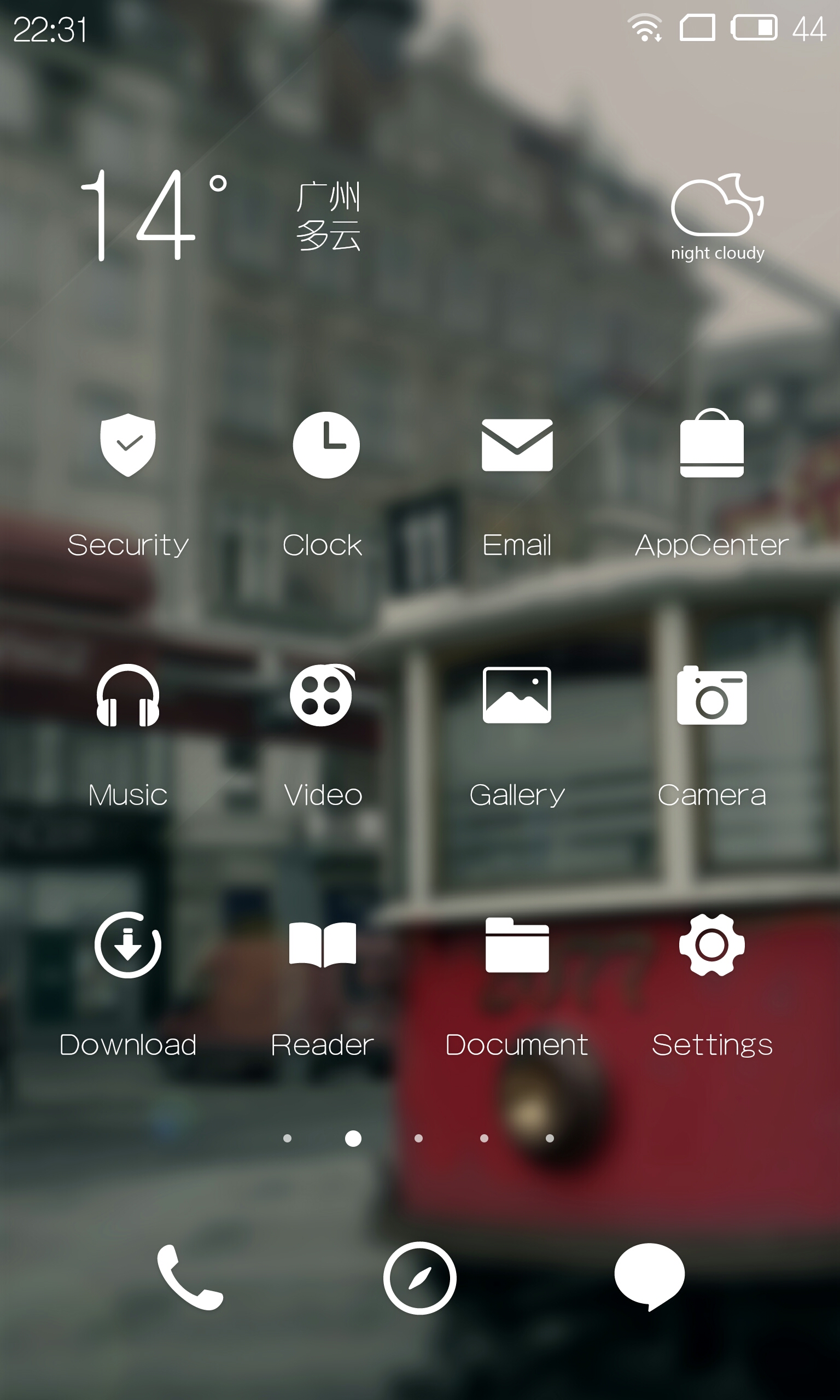The image size is (840, 1400).
Task: Open the compass browser in dock
Action: pyautogui.click(x=419, y=1277)
